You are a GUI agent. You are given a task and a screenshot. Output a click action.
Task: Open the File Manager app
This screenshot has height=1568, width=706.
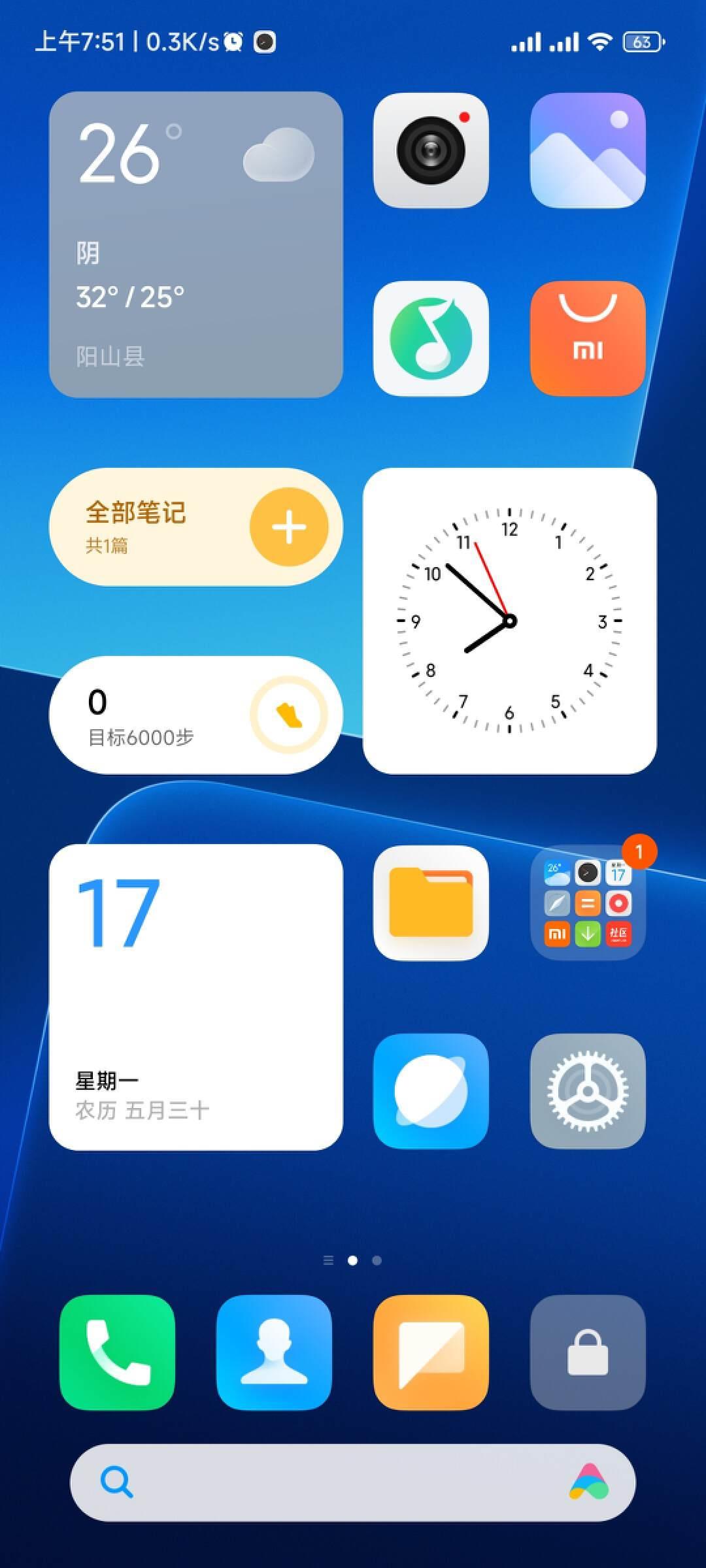[x=431, y=903]
